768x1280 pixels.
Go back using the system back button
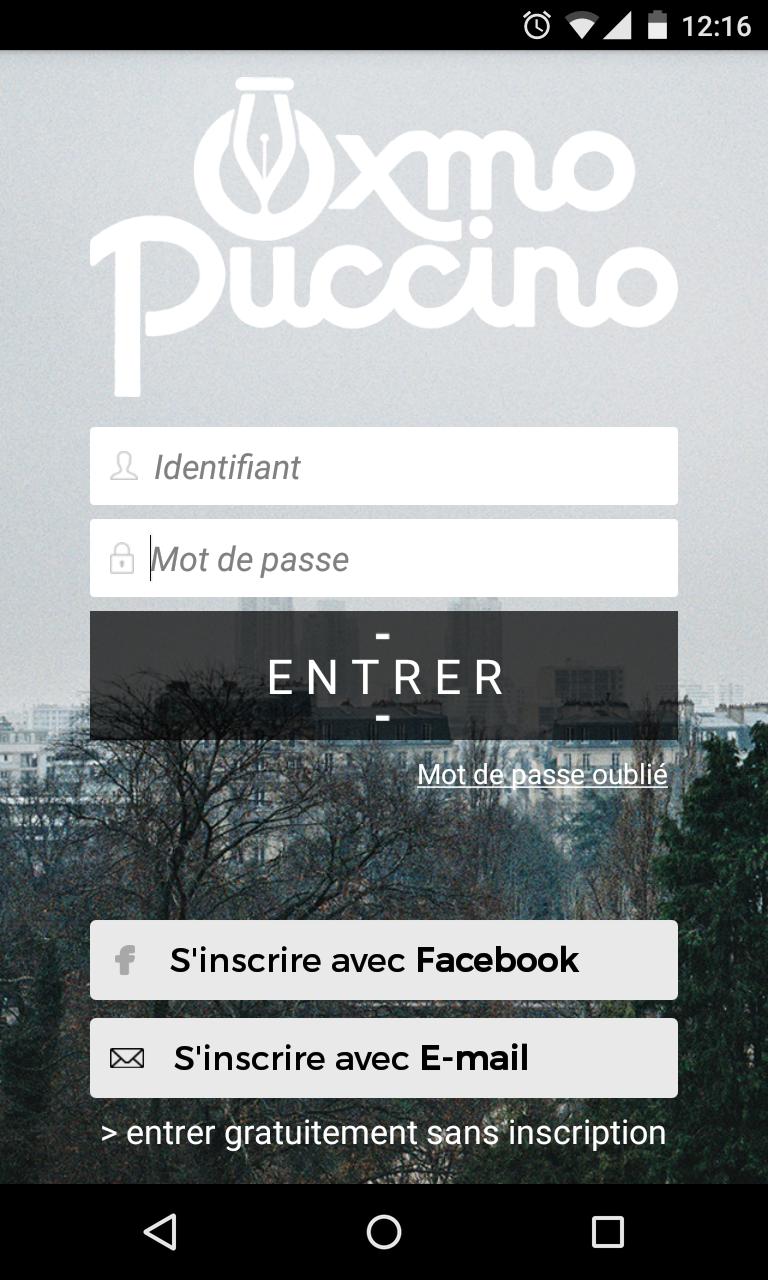click(160, 1232)
